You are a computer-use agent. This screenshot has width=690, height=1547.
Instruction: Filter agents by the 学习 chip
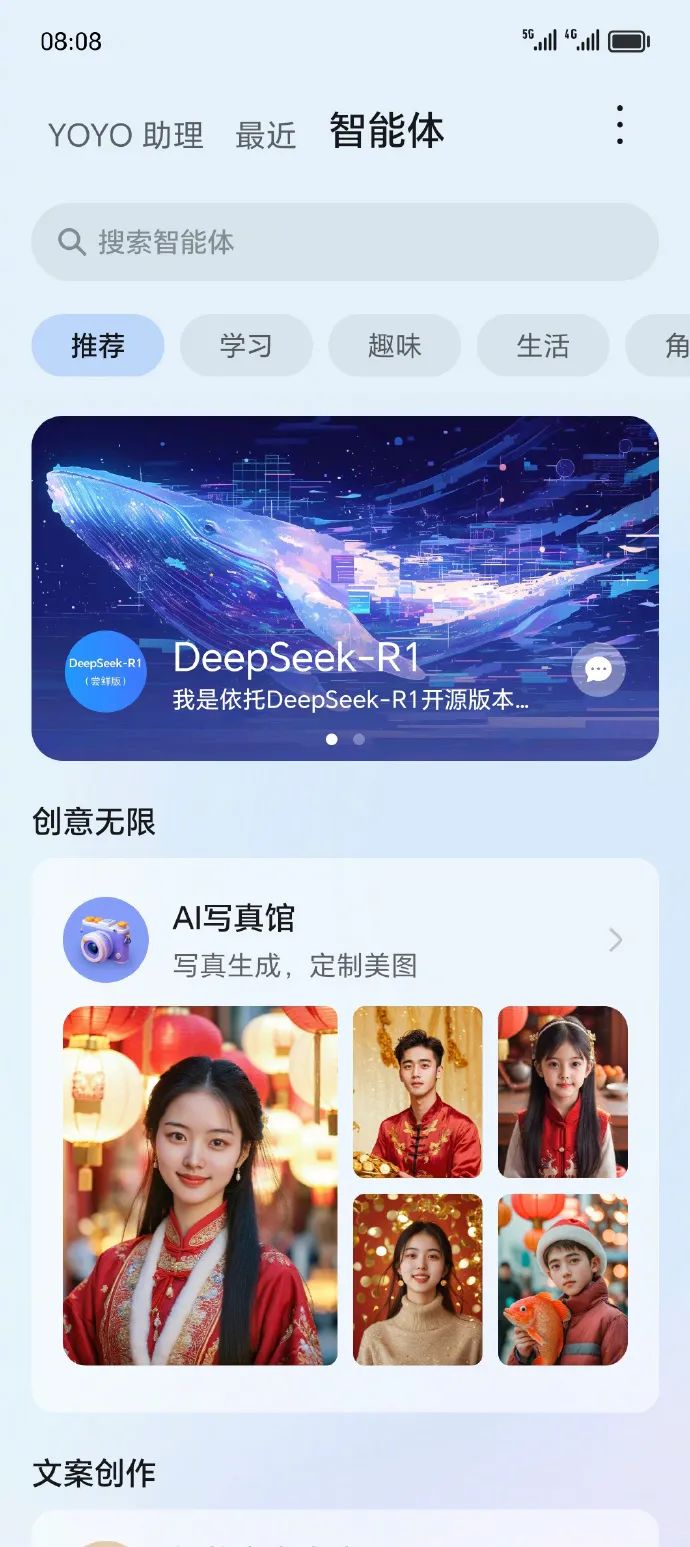click(246, 346)
